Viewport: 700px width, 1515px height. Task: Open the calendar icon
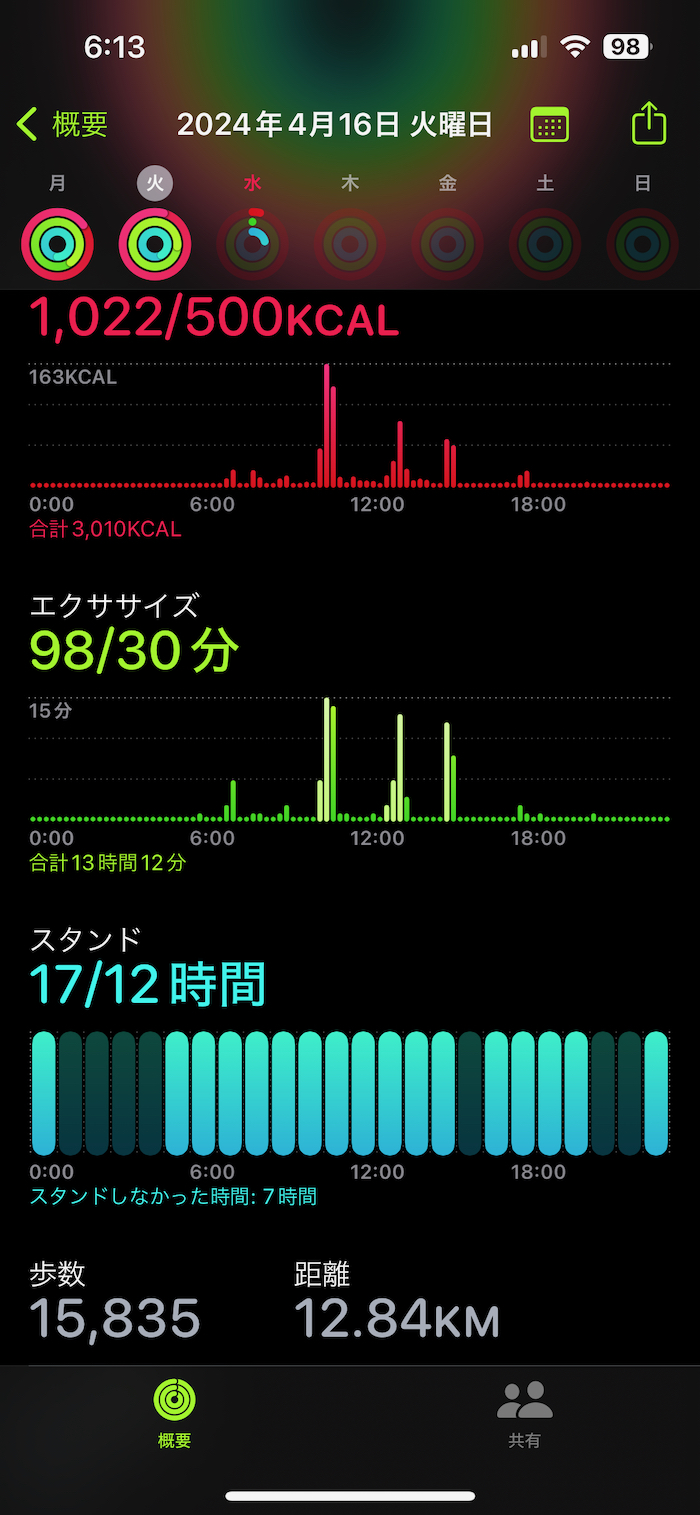click(x=549, y=125)
